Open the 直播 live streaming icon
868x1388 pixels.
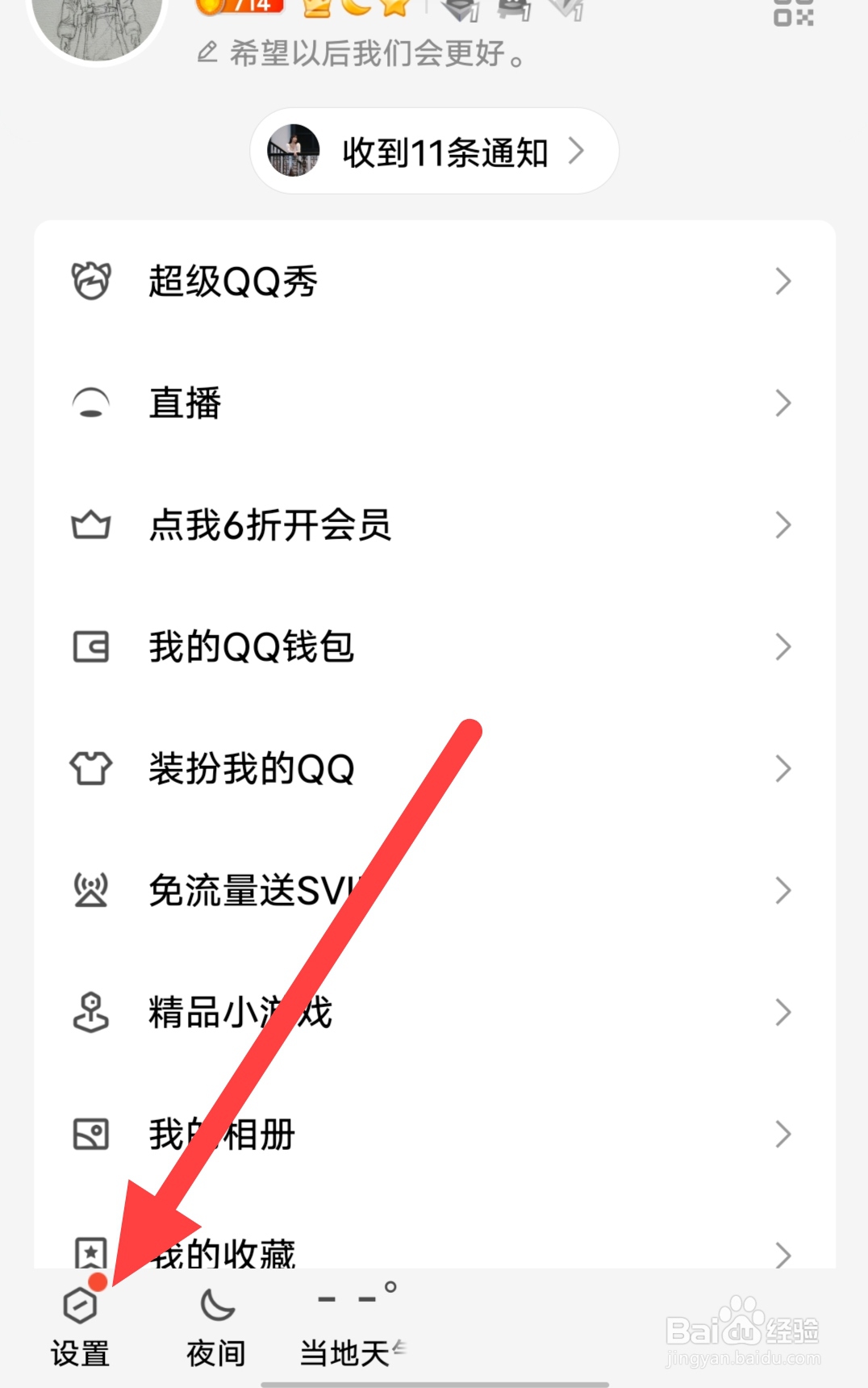[x=90, y=403]
